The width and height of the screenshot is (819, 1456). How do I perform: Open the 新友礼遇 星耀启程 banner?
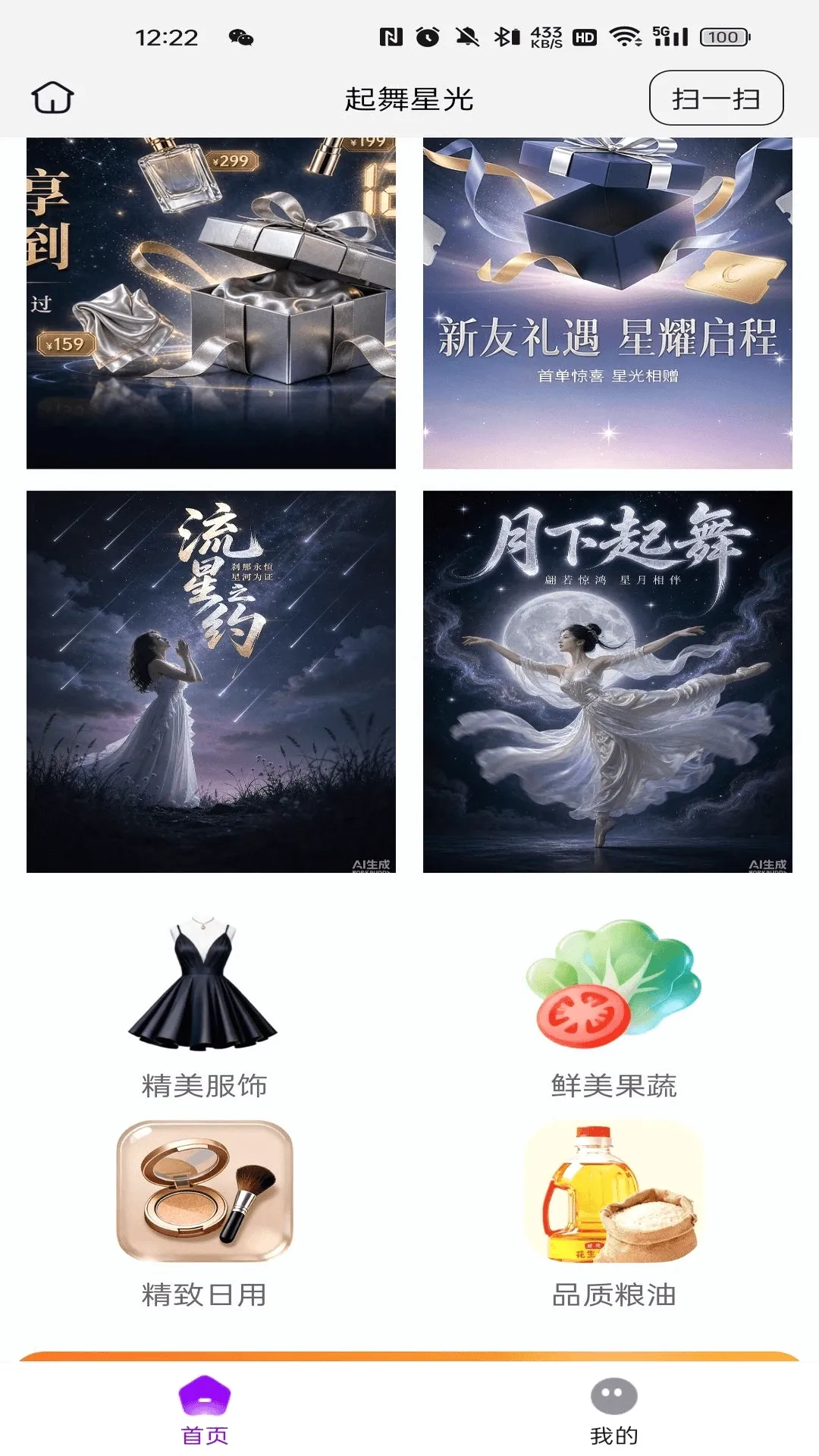coord(607,303)
